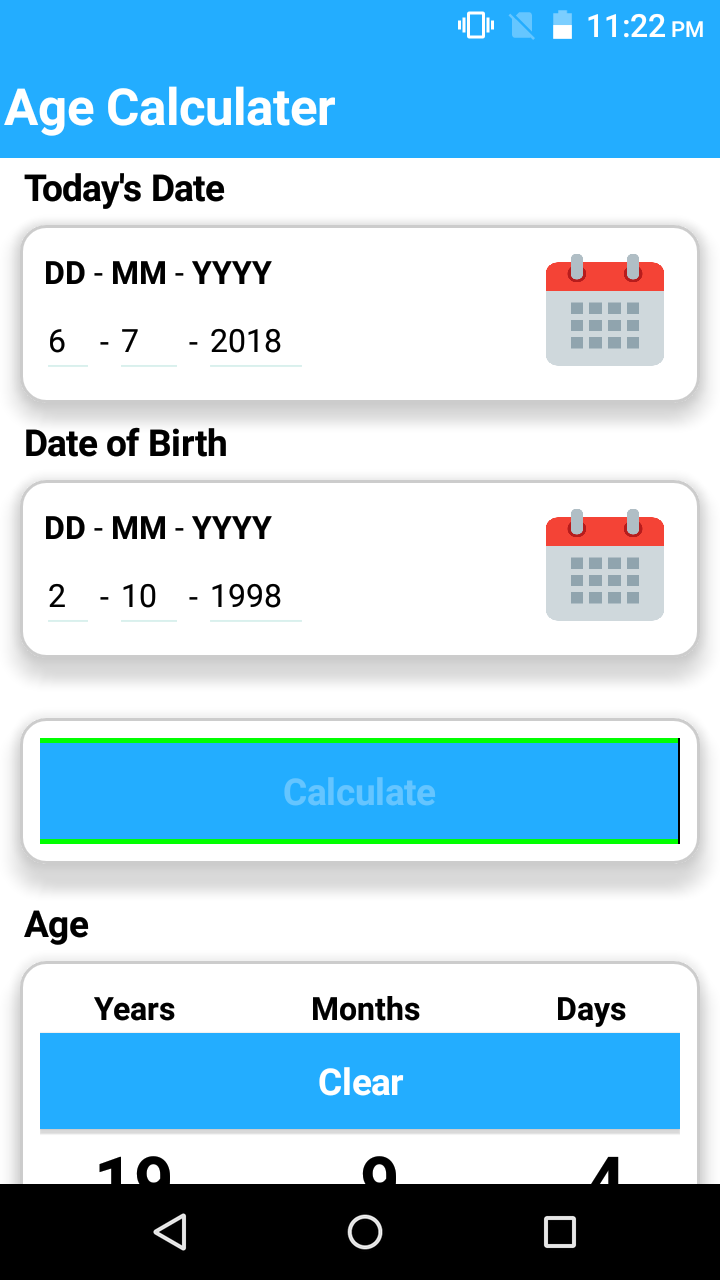Tap the battery icon in the status bar
The image size is (720, 1280).
(561, 25)
